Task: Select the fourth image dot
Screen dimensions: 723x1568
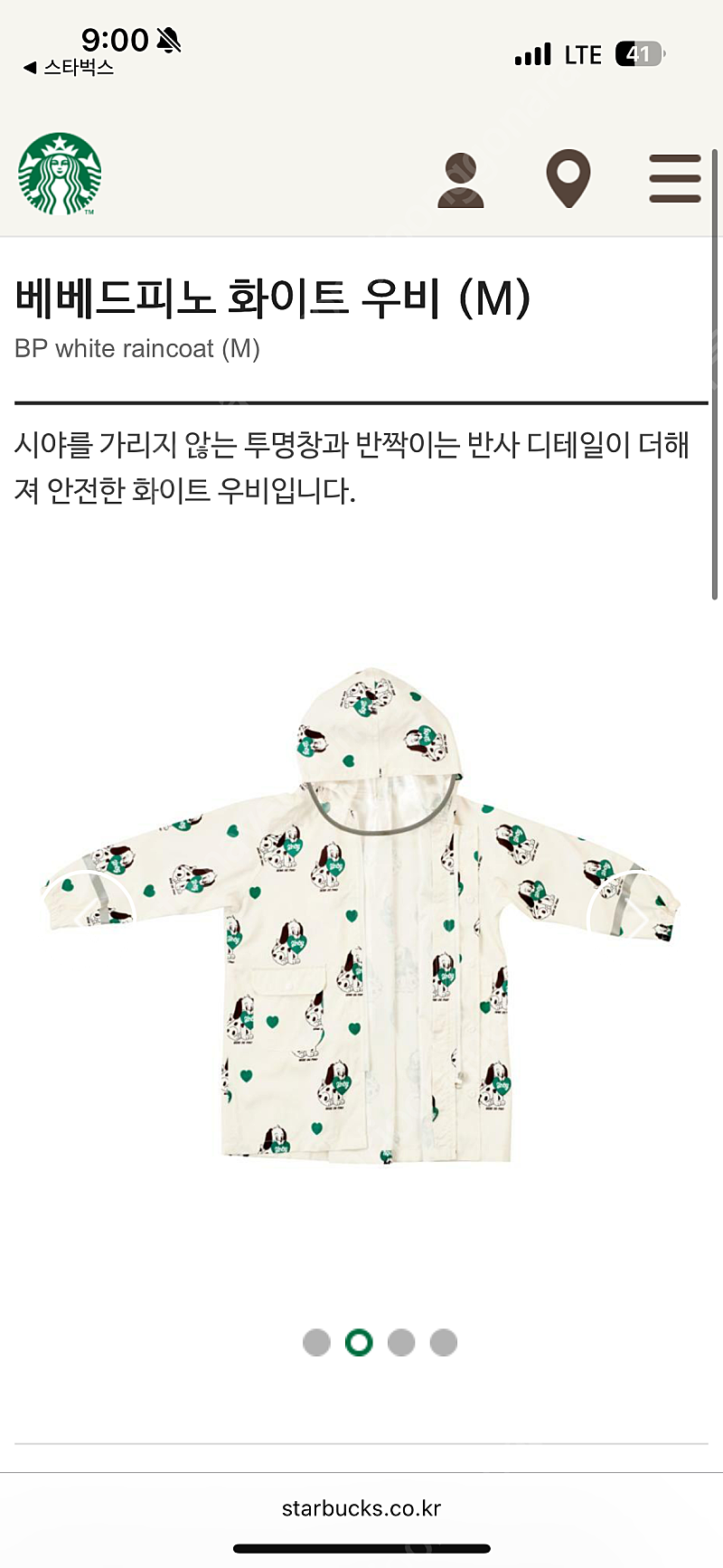Action: pyautogui.click(x=444, y=1342)
